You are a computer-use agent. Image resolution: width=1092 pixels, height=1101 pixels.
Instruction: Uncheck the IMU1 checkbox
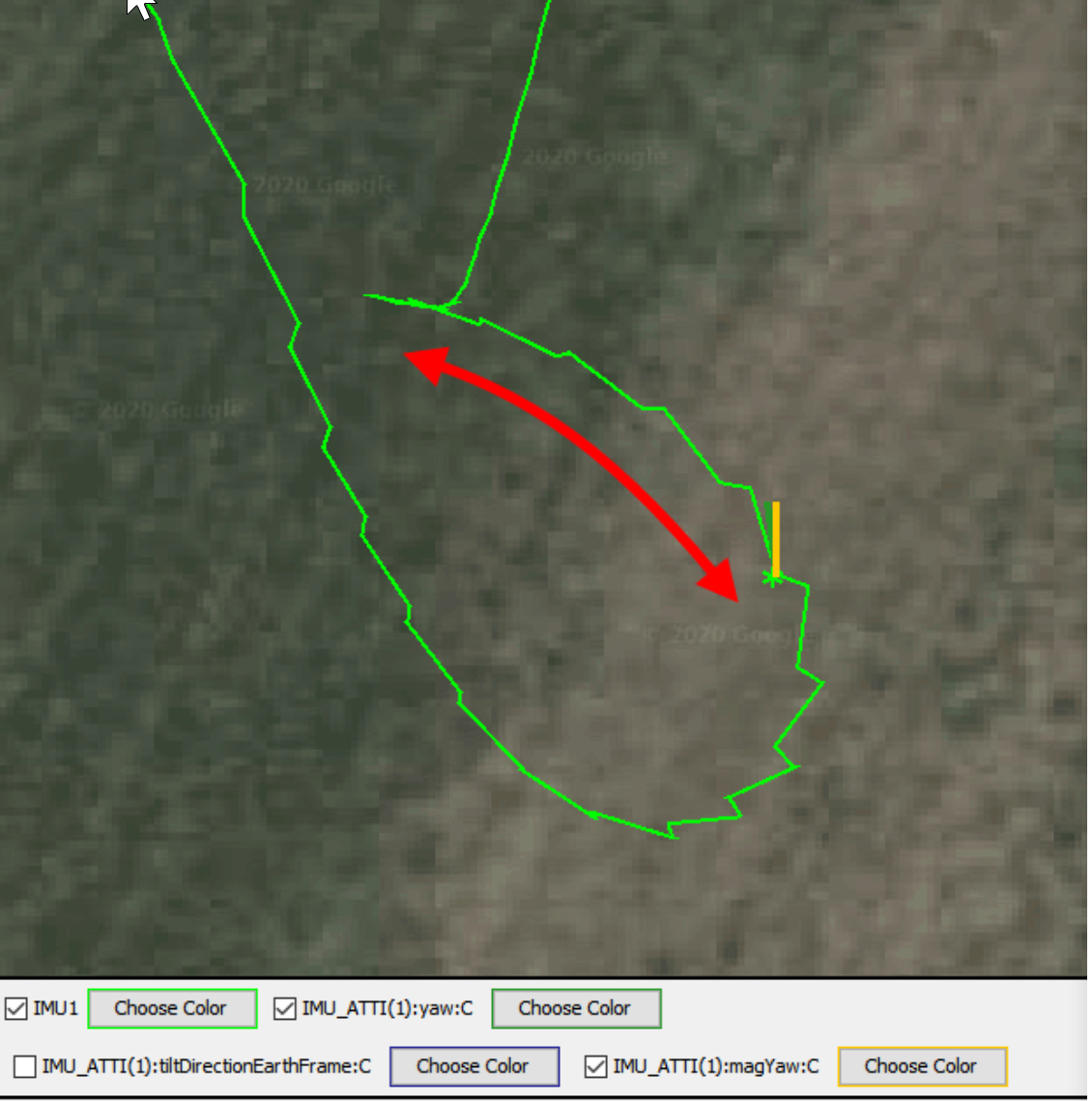click(x=16, y=1009)
